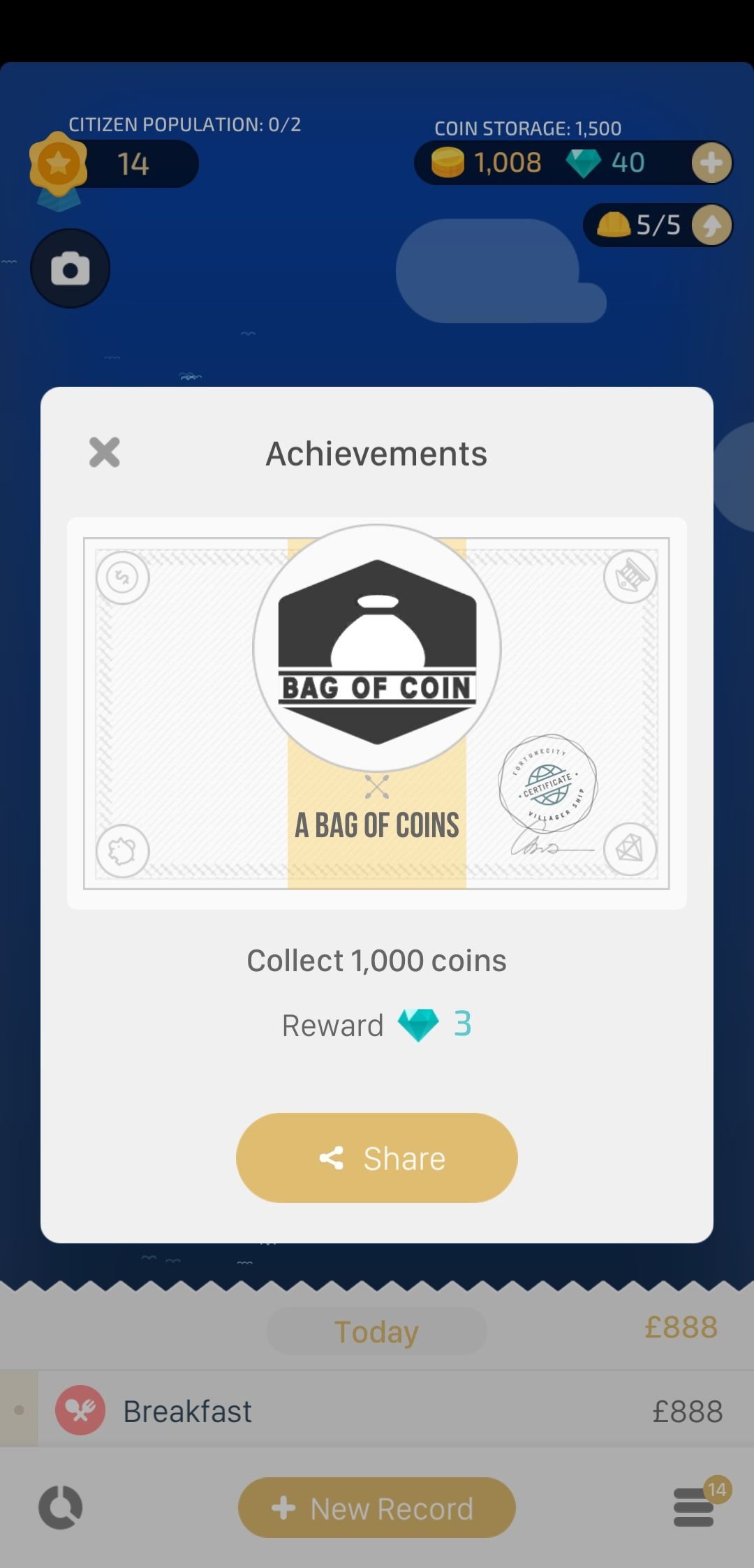Tap the Today date selector
Screen dimensions: 754x1568
click(377, 1331)
